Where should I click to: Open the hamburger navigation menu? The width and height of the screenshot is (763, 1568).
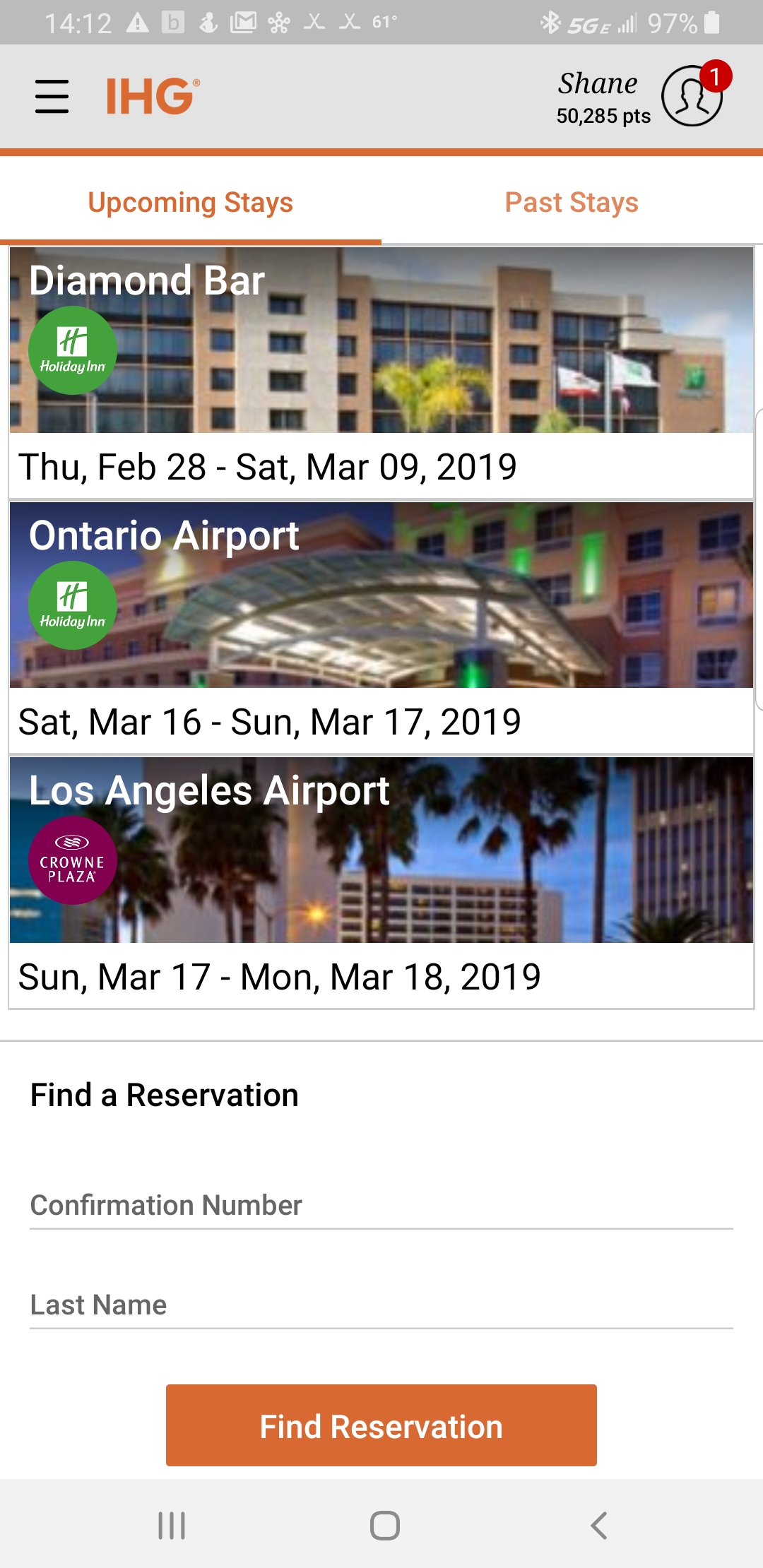[x=52, y=96]
